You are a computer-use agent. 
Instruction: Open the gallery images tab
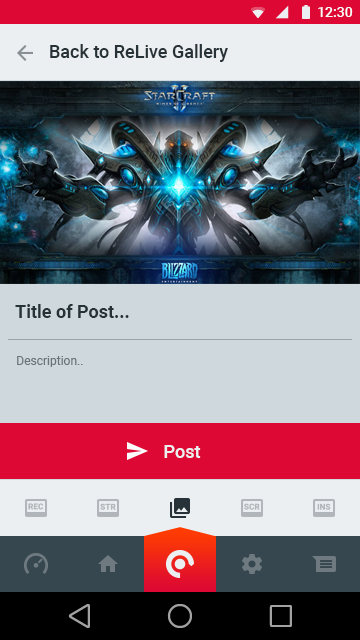(x=180, y=508)
